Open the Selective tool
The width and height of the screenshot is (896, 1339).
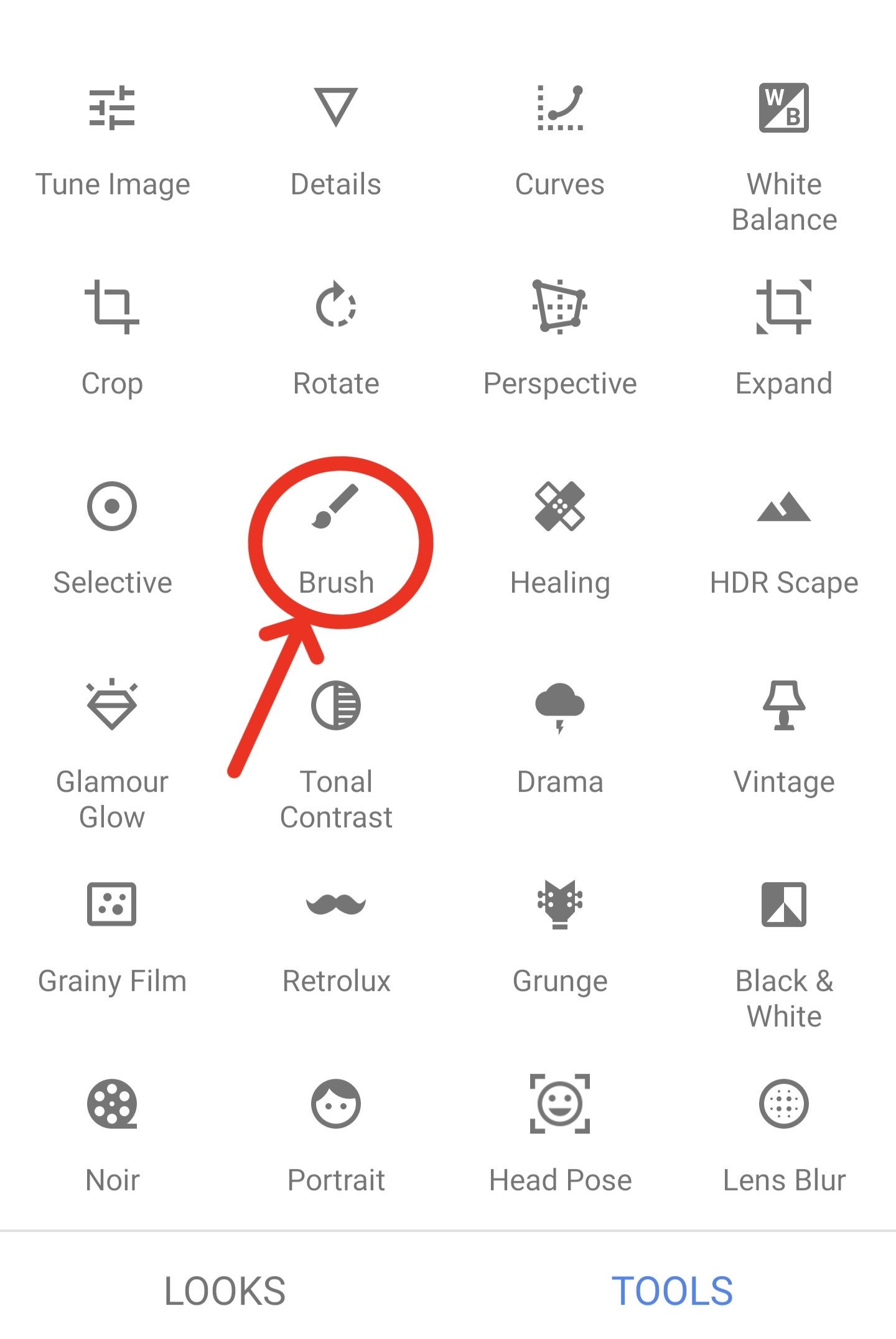112,537
